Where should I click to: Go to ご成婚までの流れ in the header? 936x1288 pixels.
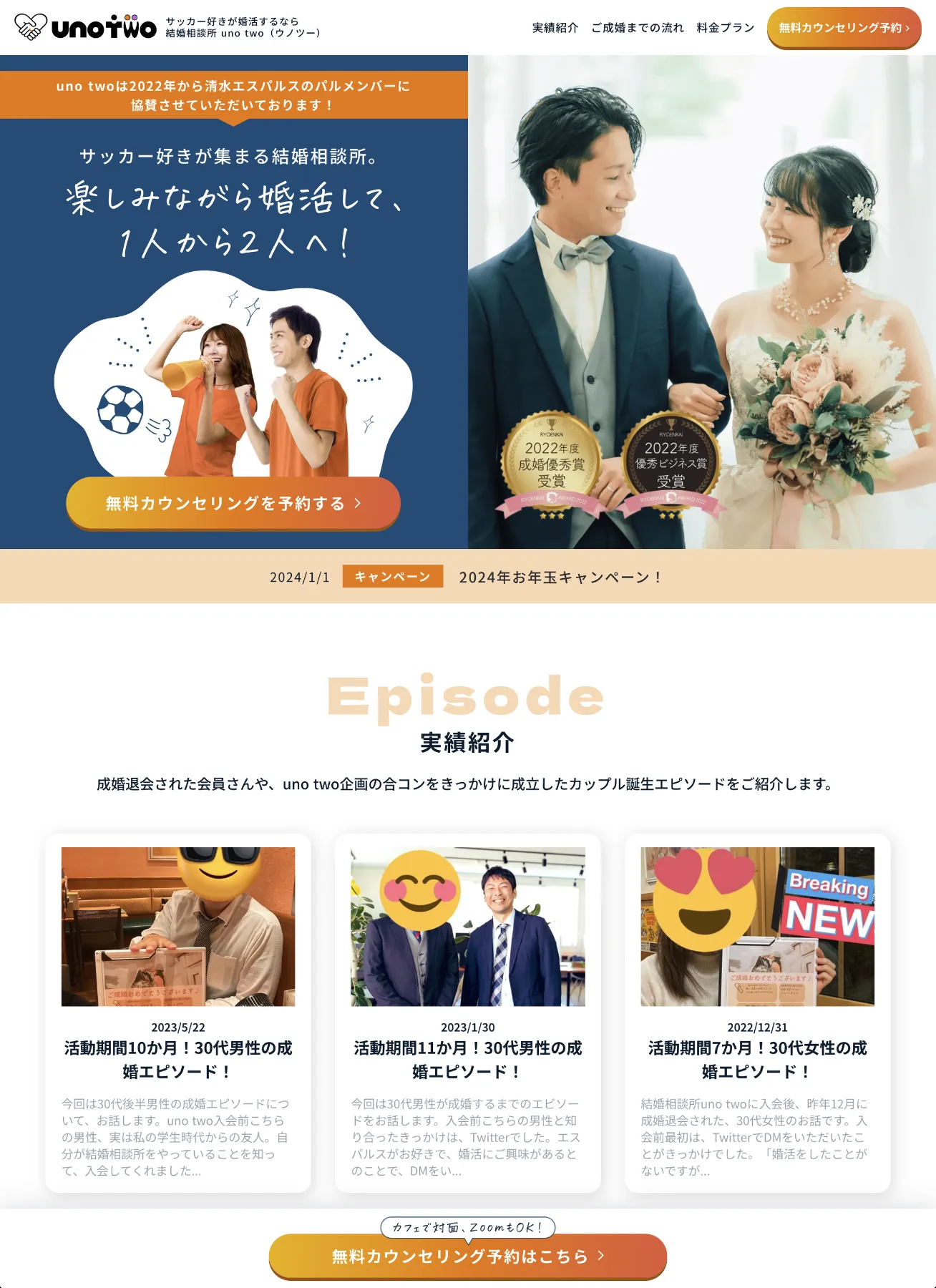[638, 28]
